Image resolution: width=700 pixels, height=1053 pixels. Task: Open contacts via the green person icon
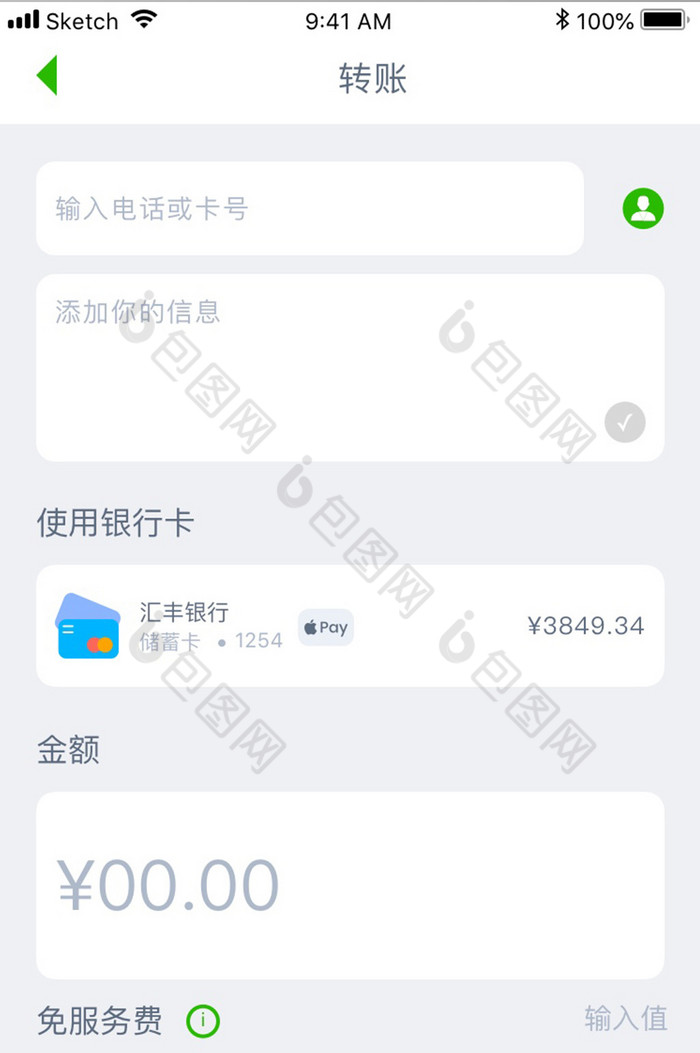[x=643, y=209]
